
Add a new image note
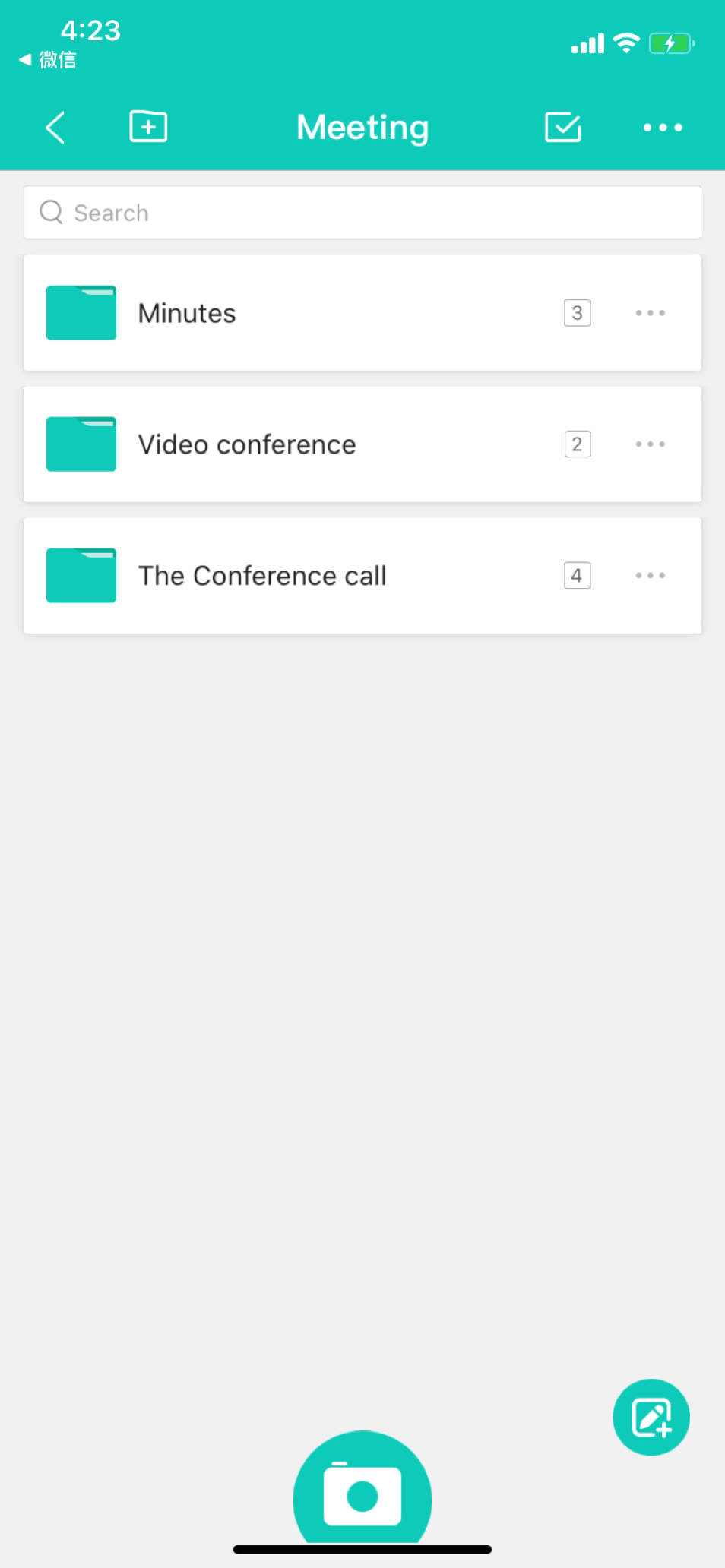tap(651, 1418)
